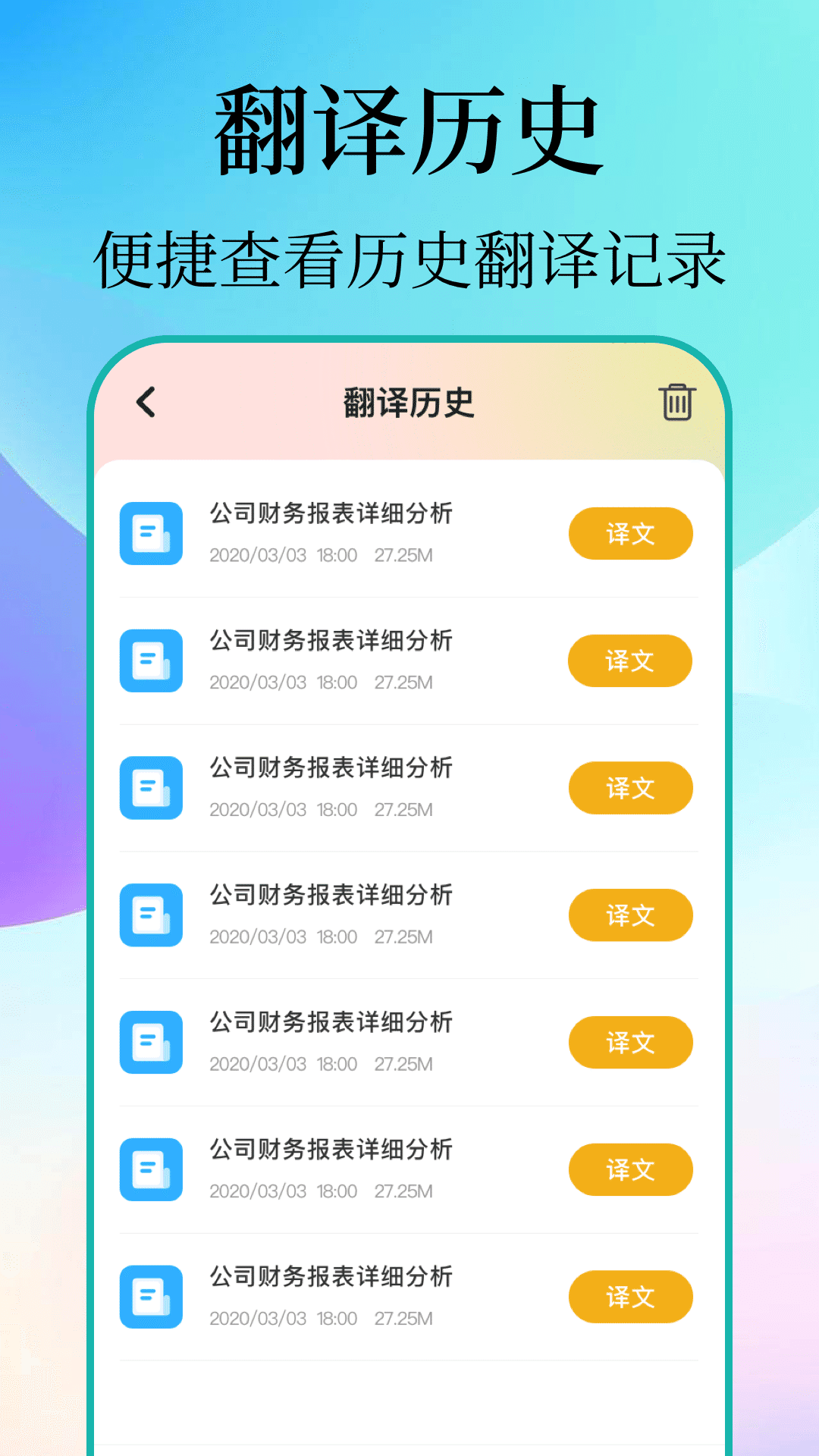Screen dimensions: 819x1456
Task: Select the 翻译历史 title text
Action: (x=409, y=403)
